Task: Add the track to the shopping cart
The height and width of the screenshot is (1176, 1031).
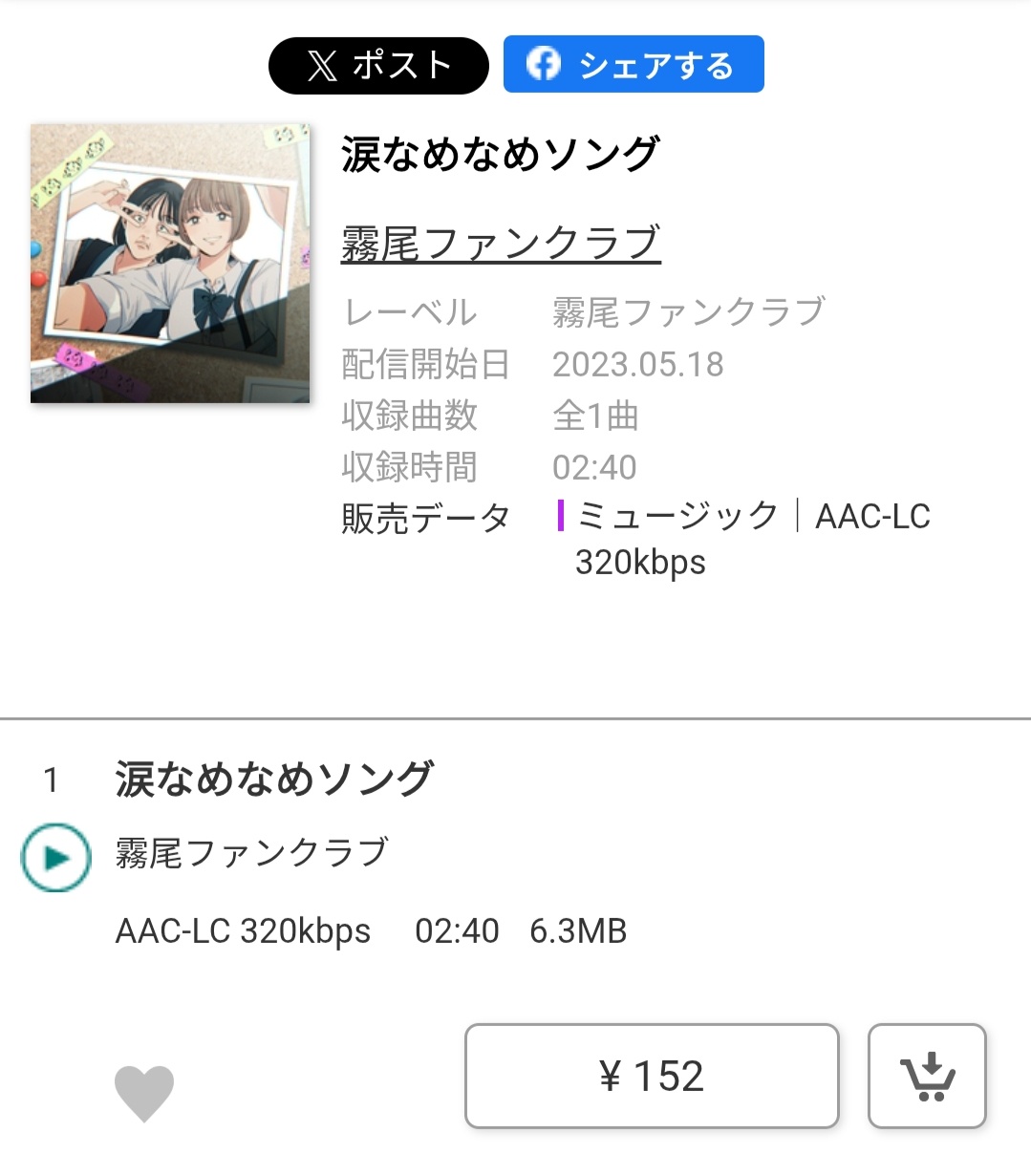Action: pyautogui.click(x=927, y=1077)
